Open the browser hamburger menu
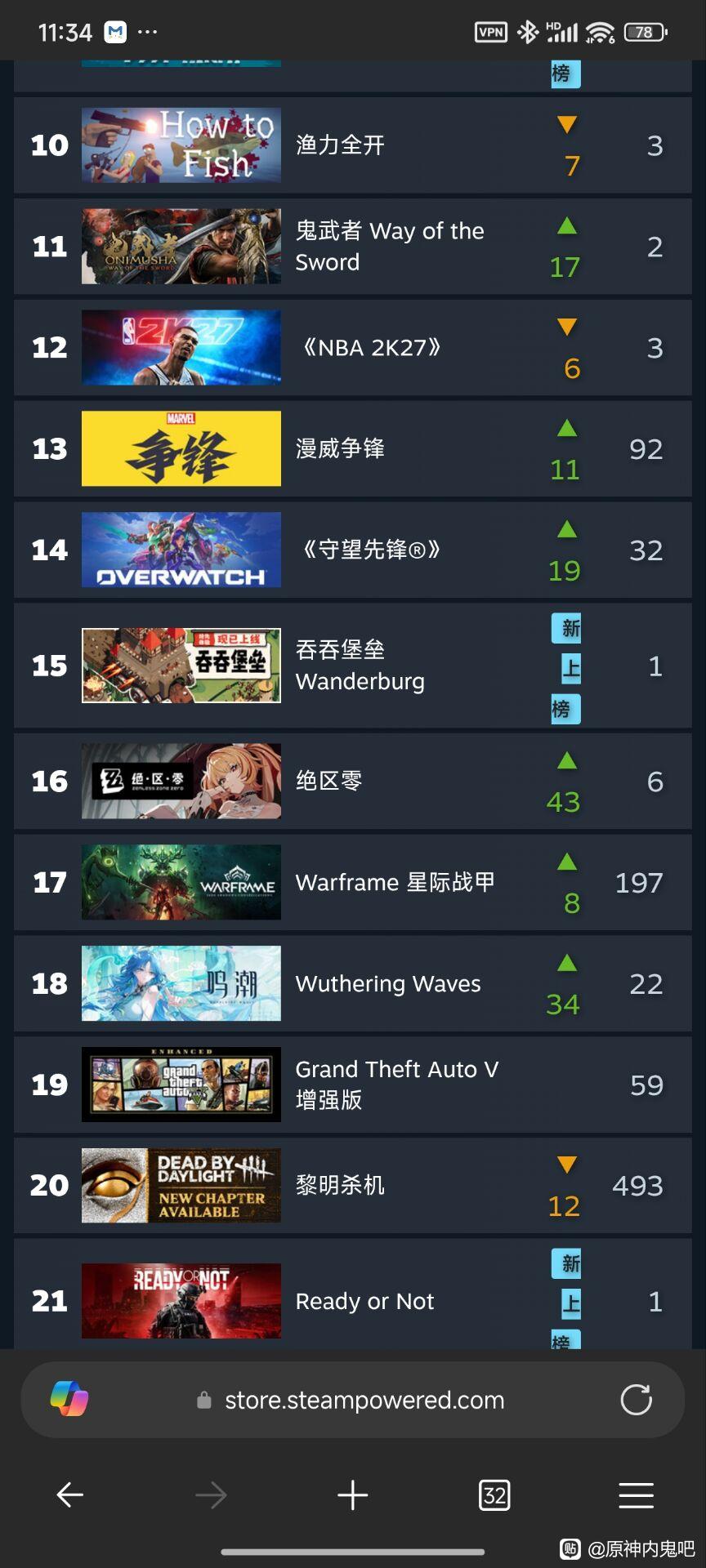This screenshot has width=706, height=1568. tap(636, 1495)
